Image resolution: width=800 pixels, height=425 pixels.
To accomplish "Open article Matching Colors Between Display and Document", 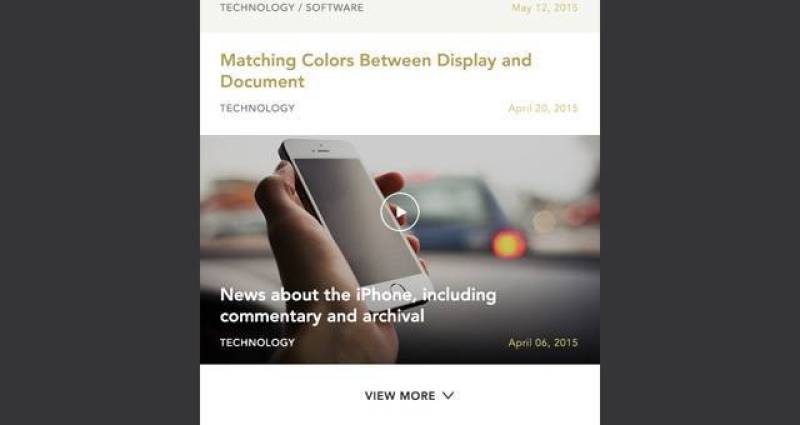I will 375,71.
